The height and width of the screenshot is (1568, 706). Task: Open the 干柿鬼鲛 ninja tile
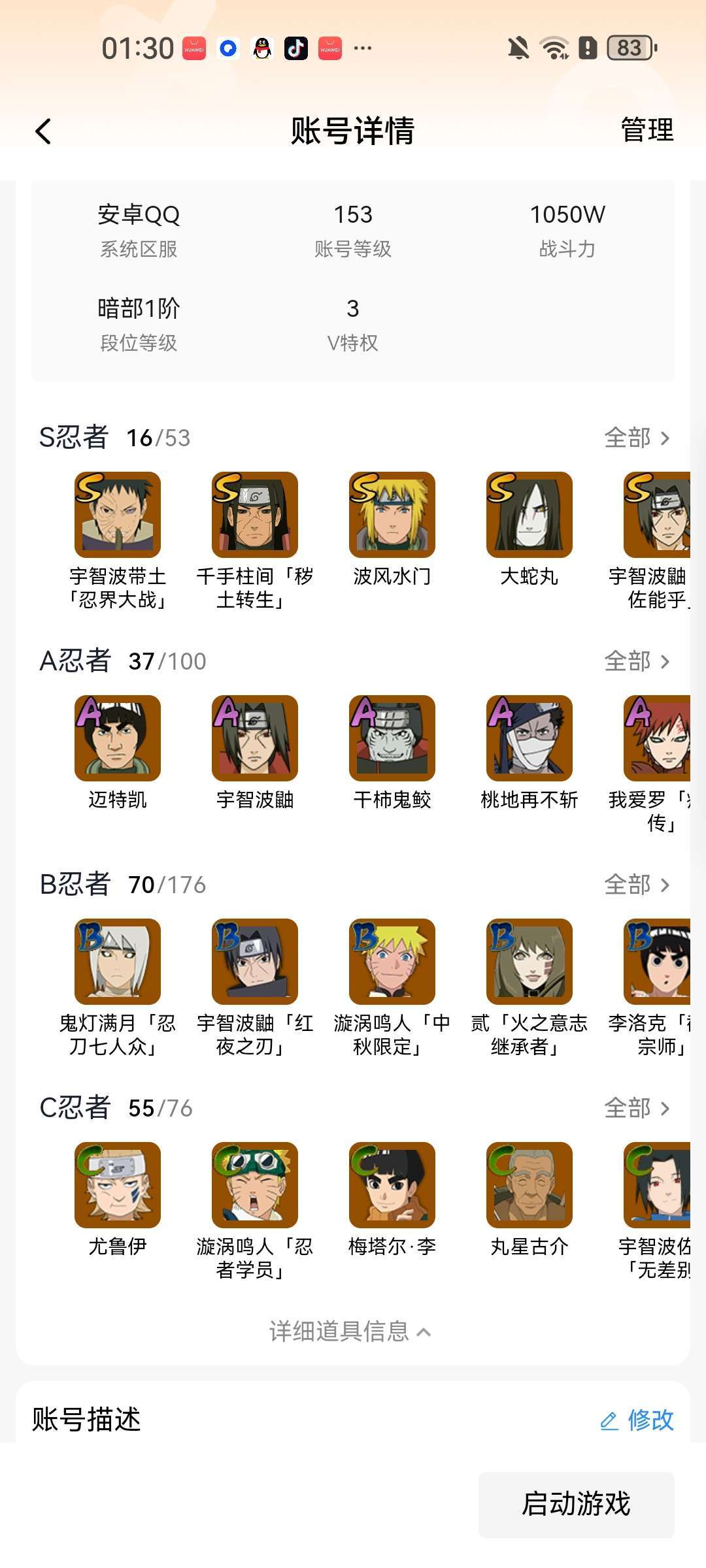(392, 753)
